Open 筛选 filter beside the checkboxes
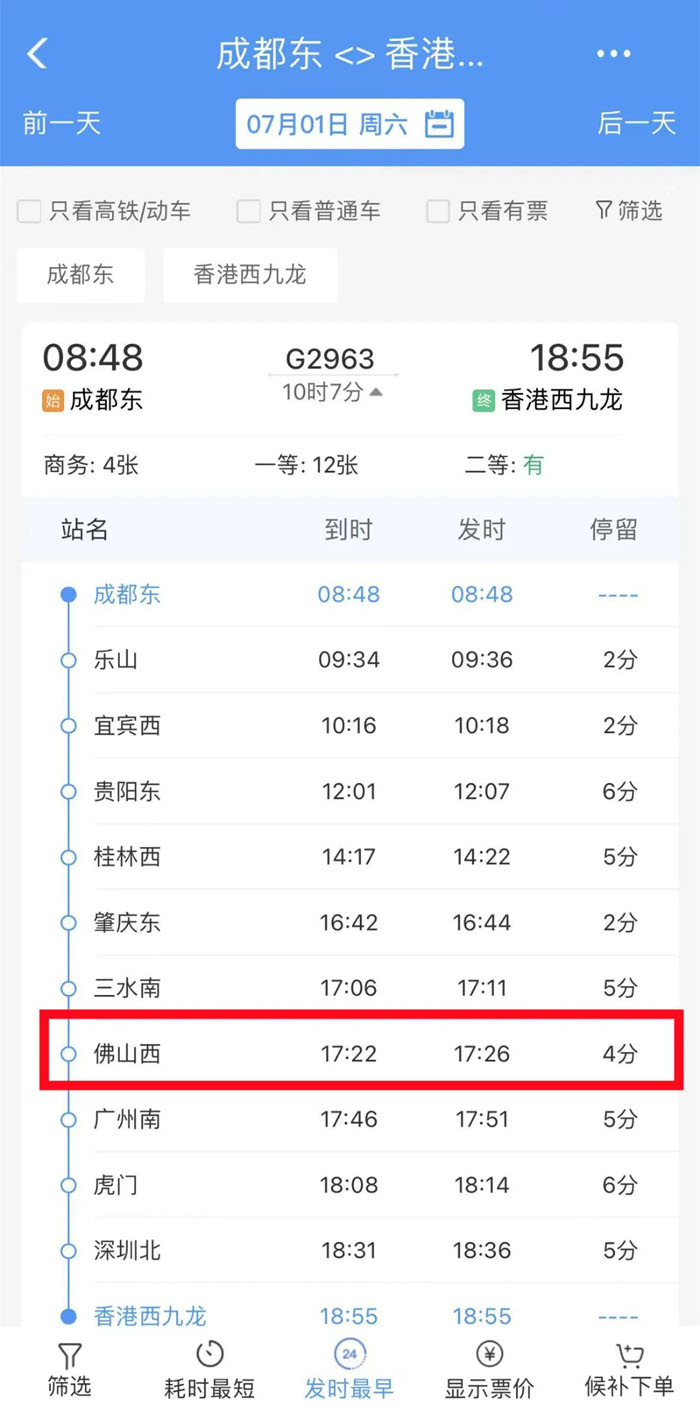Viewport: 700px width, 1411px height. click(x=628, y=210)
